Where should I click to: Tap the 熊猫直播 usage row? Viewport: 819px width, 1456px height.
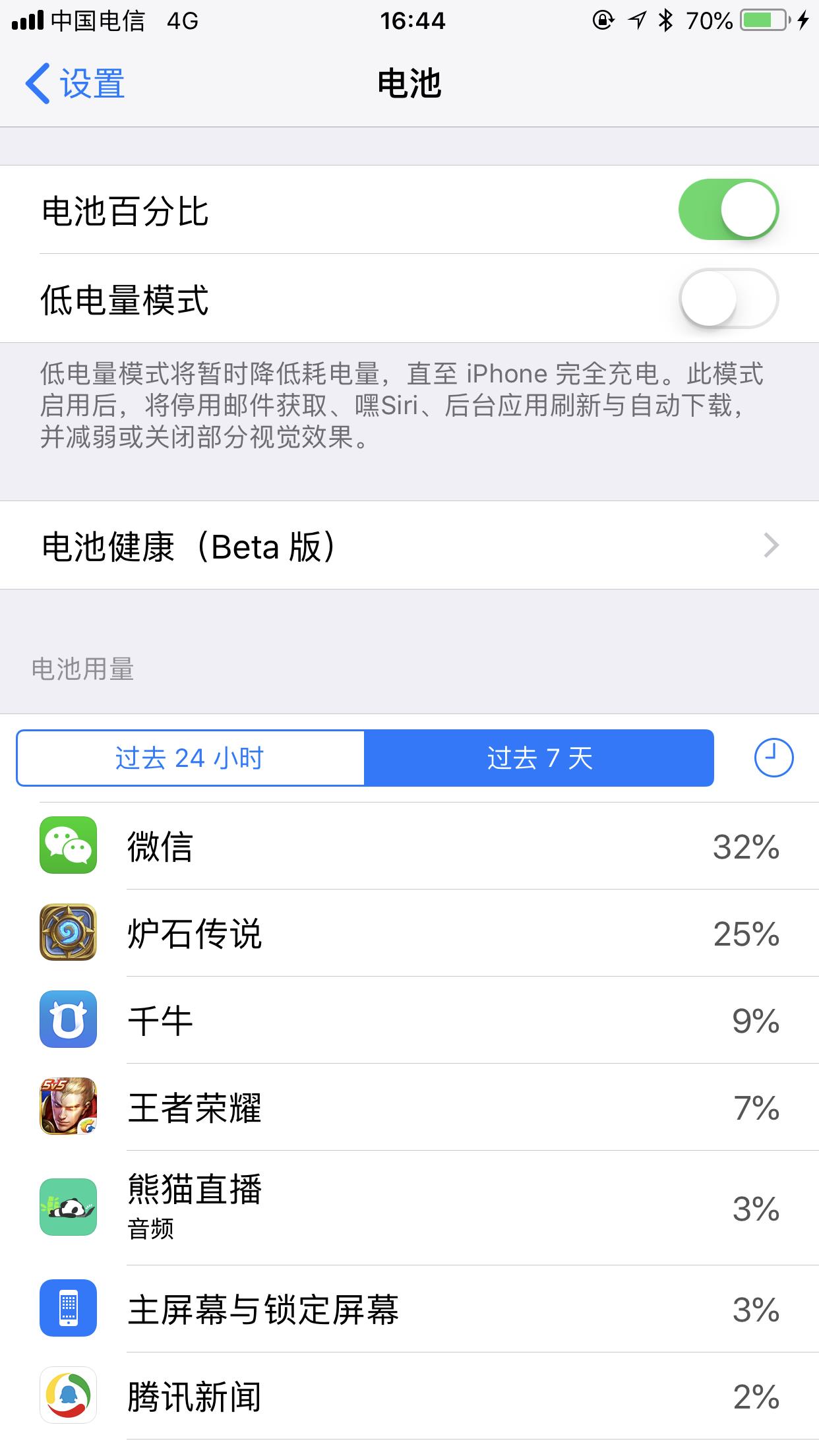409,1207
